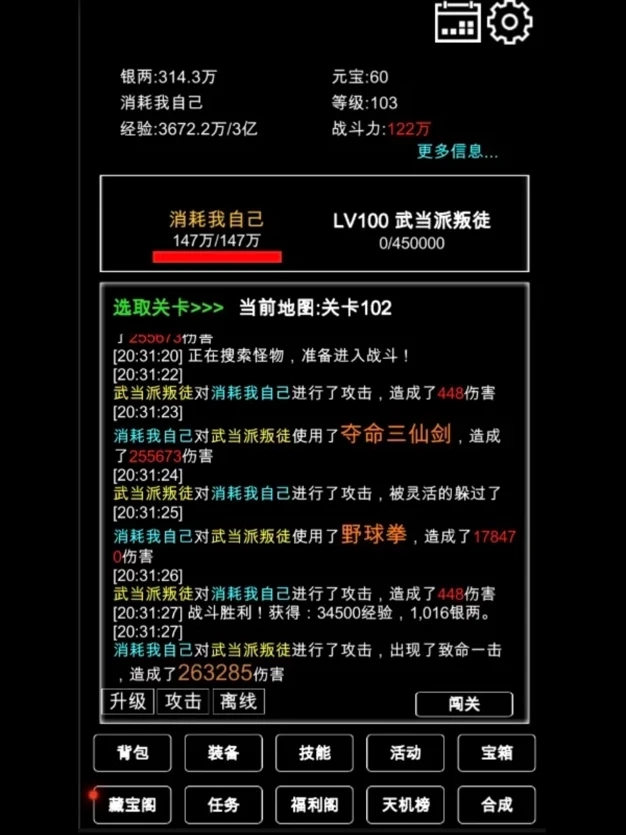Screen dimensions: 626x835
Task: Tap the 闯关 button
Action: [464, 704]
